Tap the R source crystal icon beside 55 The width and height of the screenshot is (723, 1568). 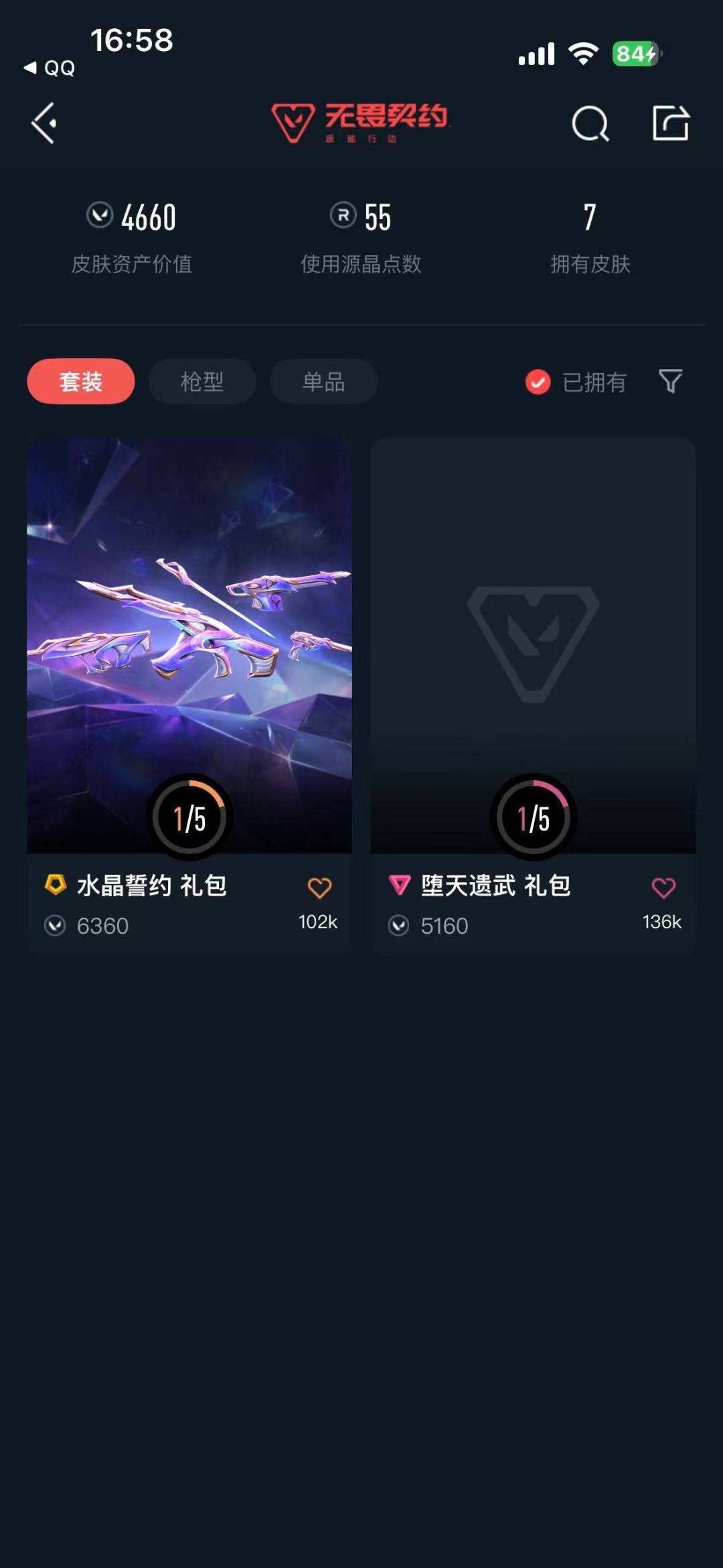point(343,216)
